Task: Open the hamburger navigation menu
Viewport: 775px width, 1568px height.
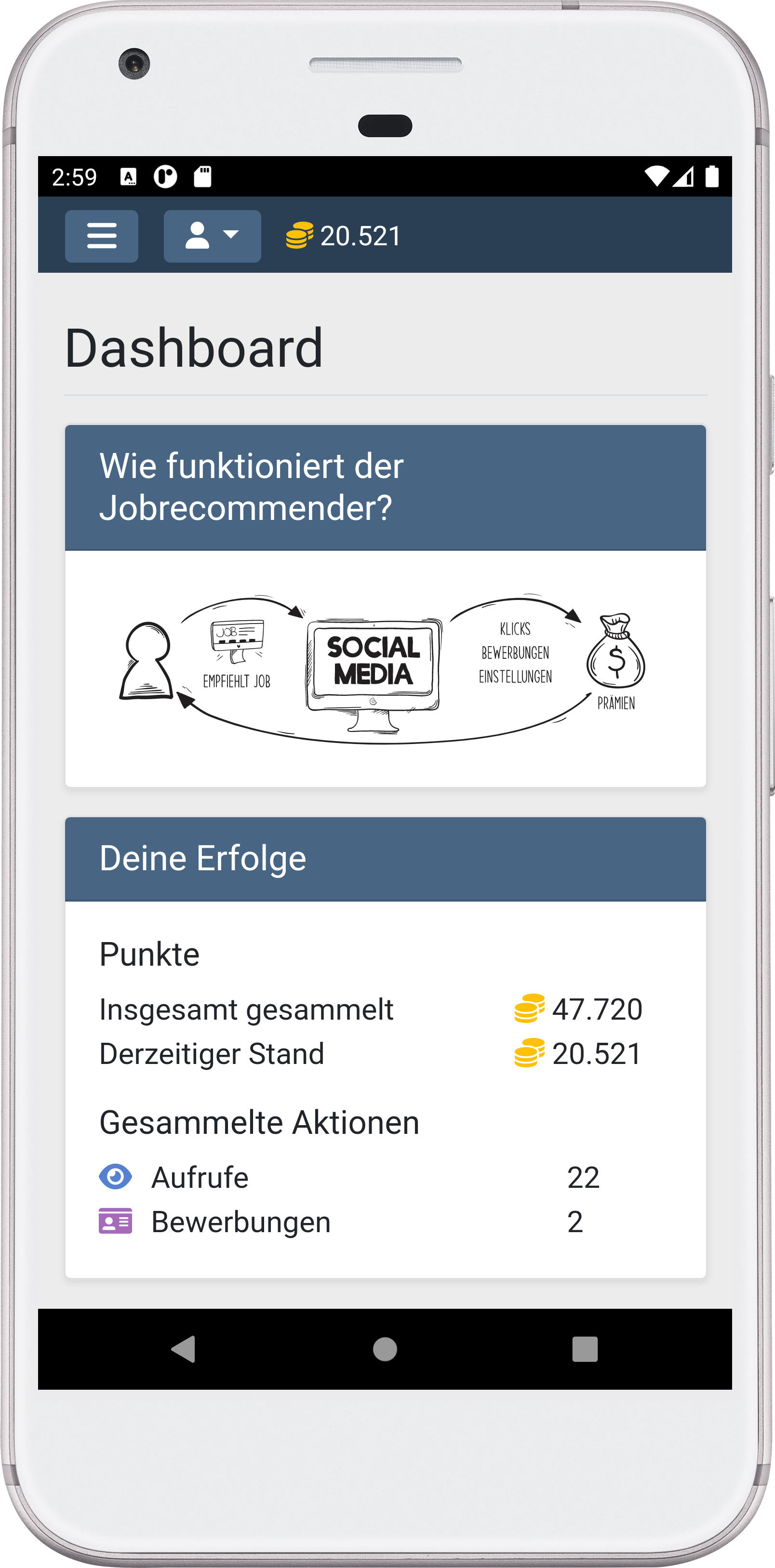Action: pos(102,236)
